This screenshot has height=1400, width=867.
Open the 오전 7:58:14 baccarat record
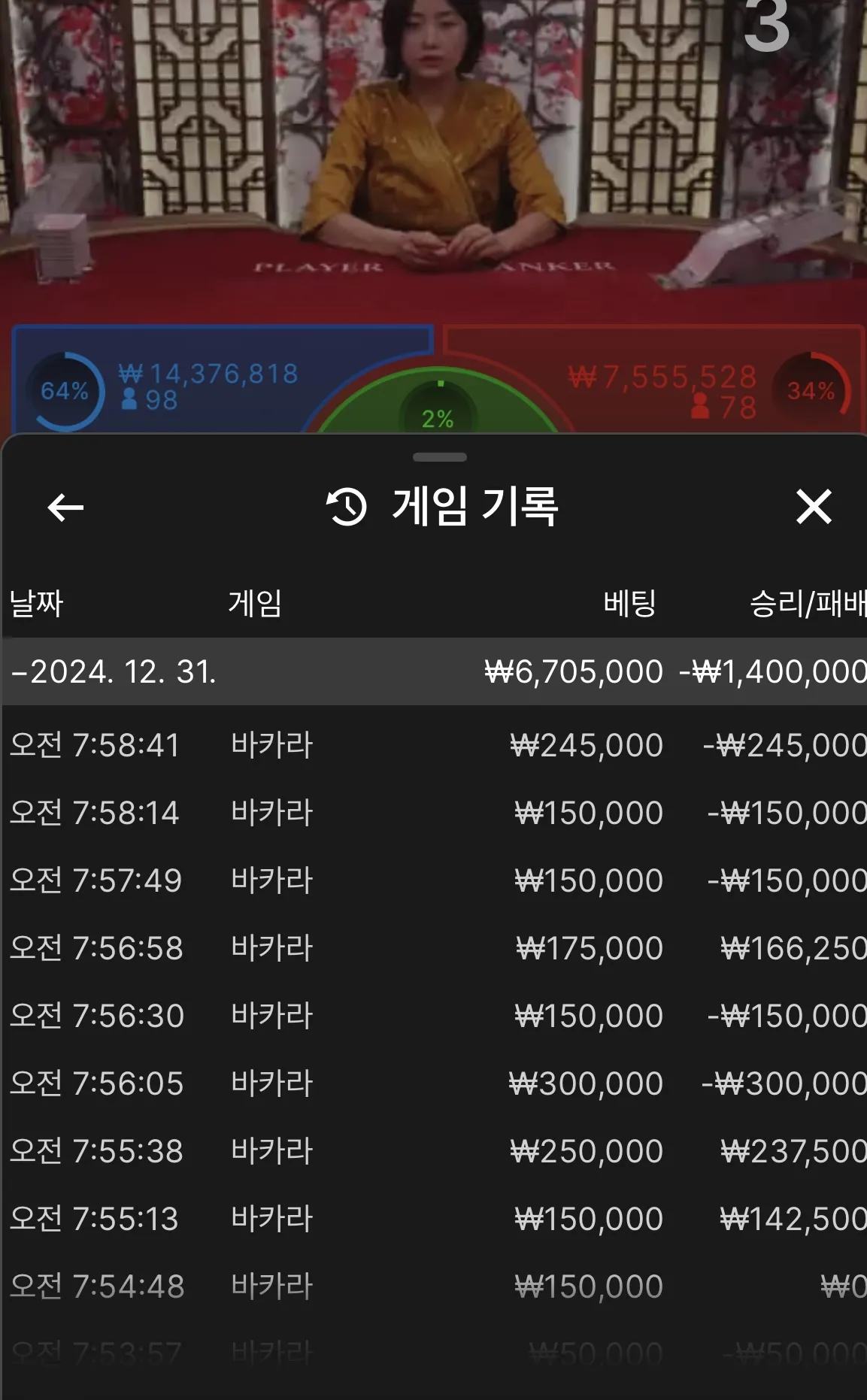(433, 813)
